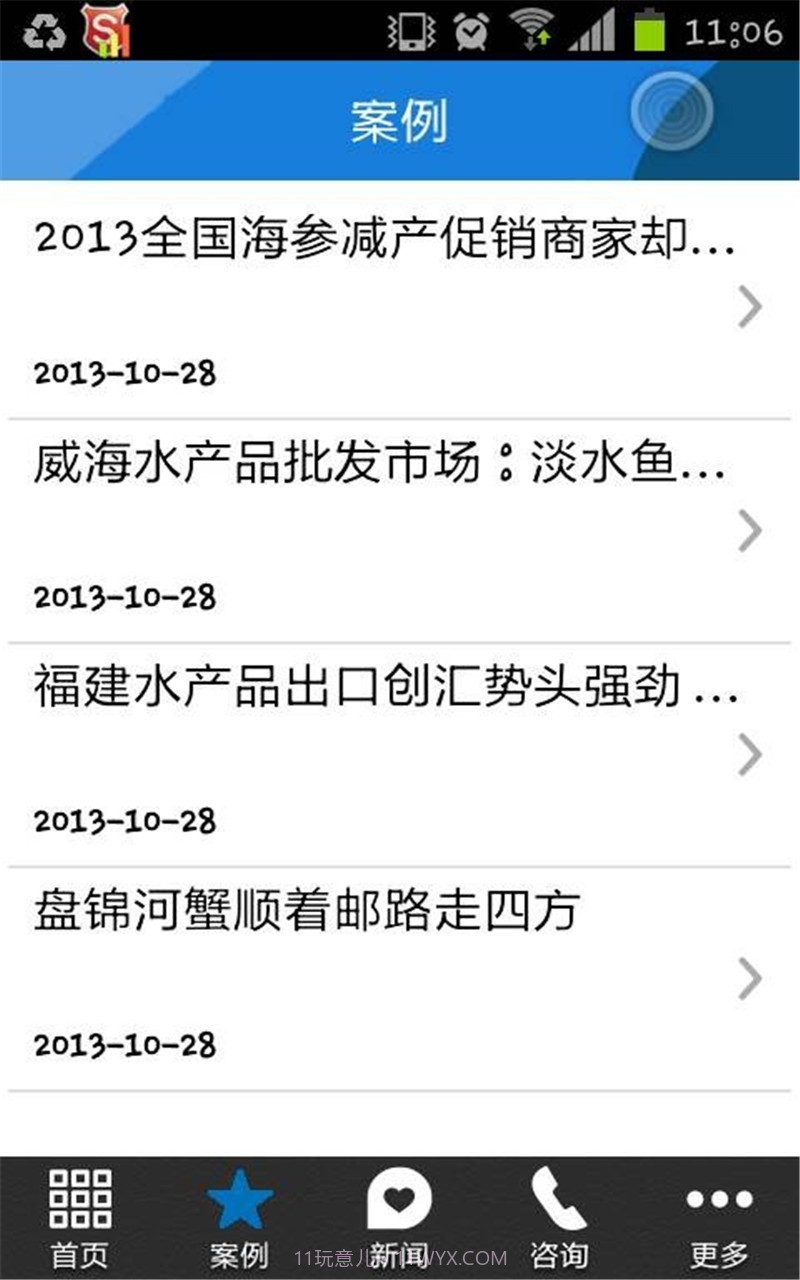Tap the 2013-10-28 date under the first article
The image size is (800, 1280).
(124, 373)
